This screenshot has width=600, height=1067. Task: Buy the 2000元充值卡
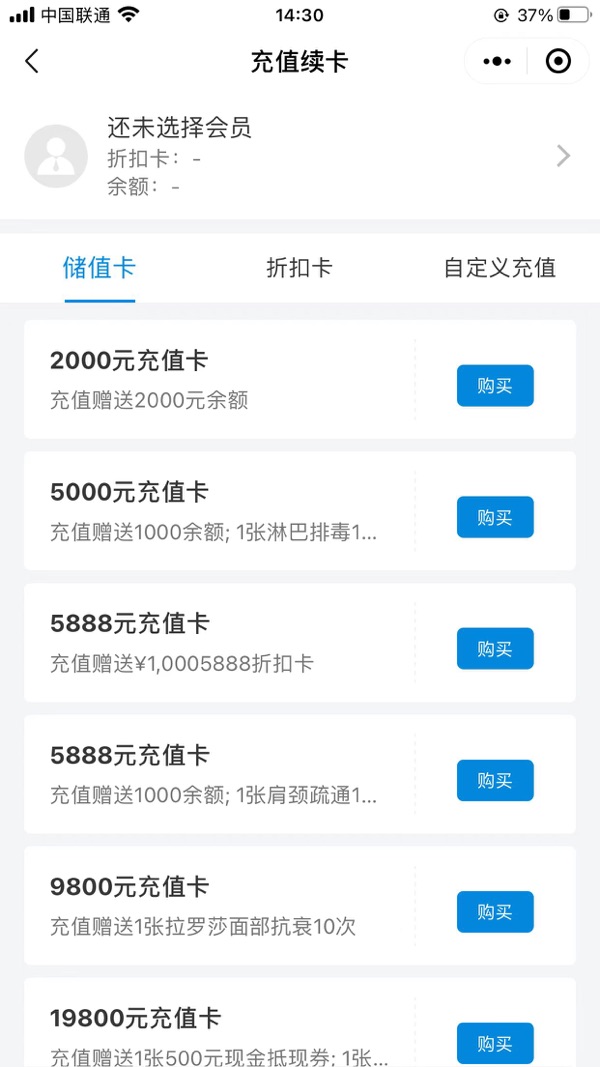[495, 386]
